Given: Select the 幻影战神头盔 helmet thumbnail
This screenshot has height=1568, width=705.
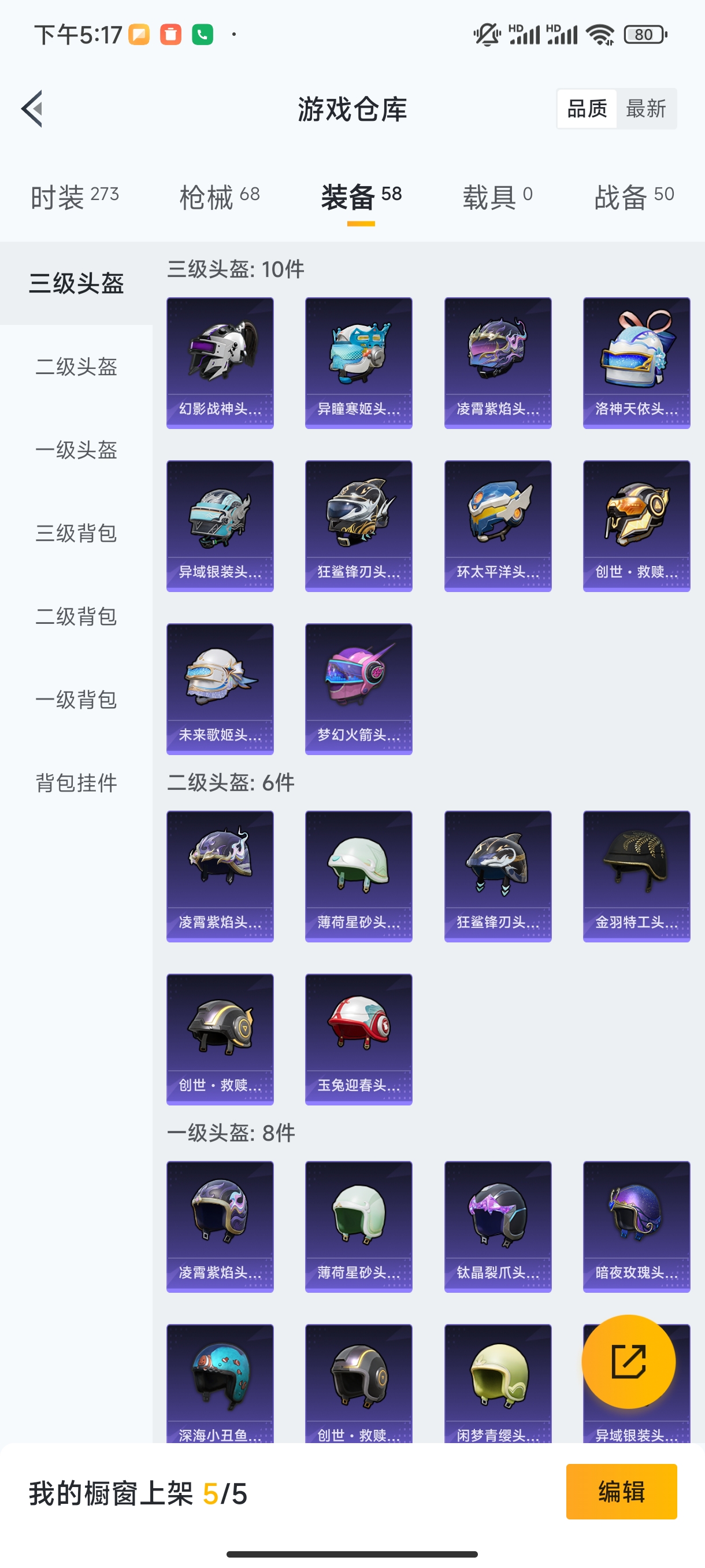Looking at the screenshot, I should tap(219, 360).
